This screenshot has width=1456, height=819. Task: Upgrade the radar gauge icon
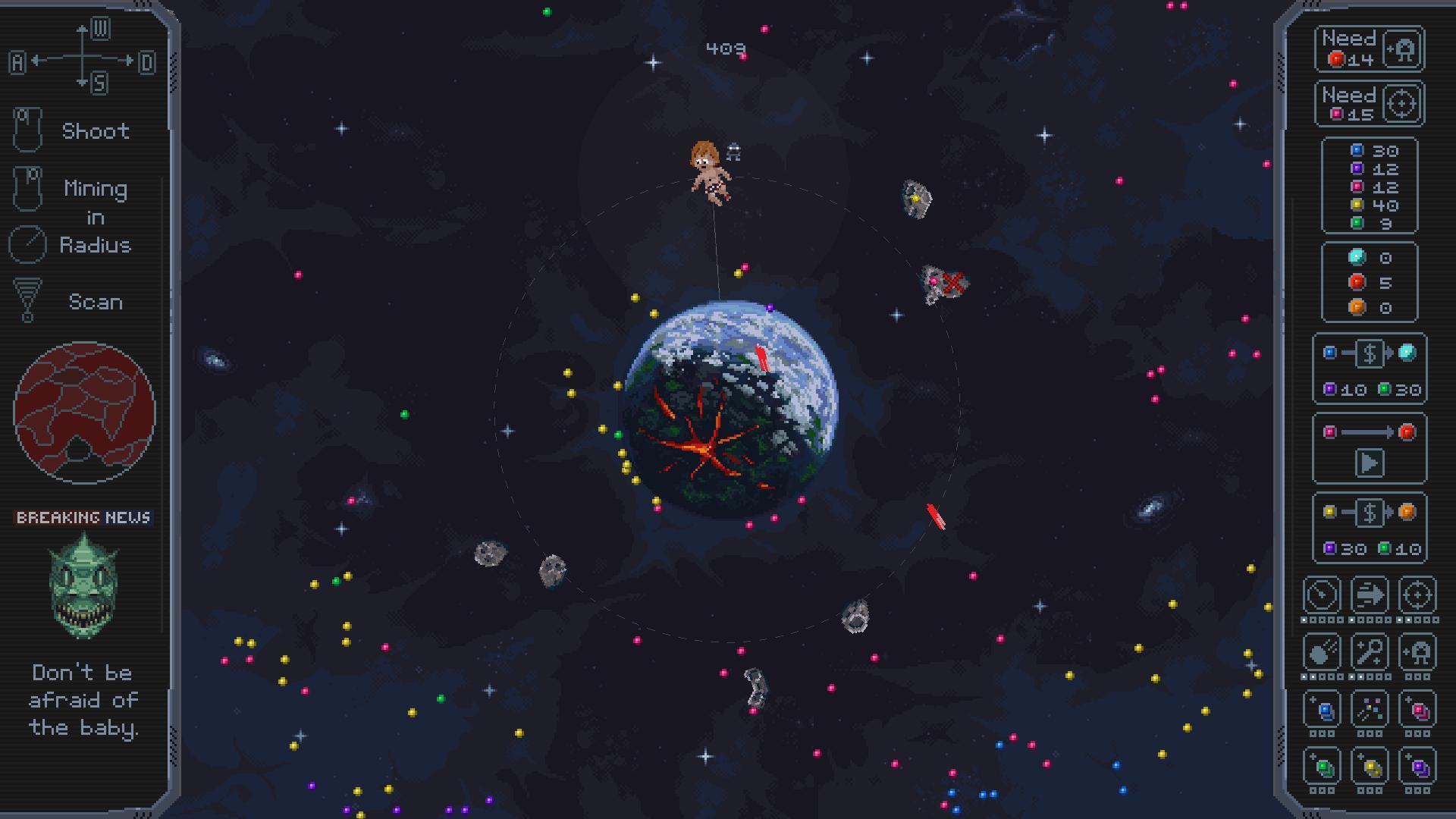pyautogui.click(x=1322, y=595)
